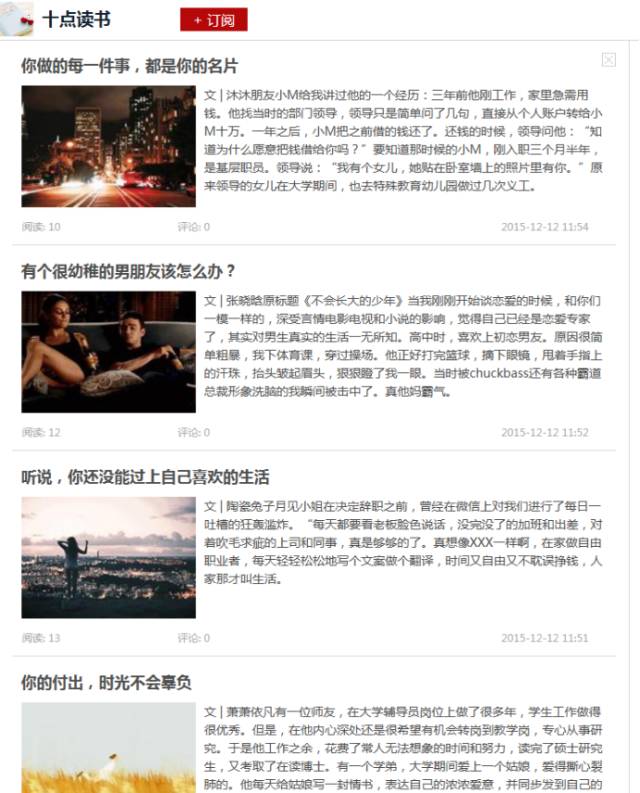Dismiss the first article with the X
Viewport: 640px width, 793px height.
point(608,60)
